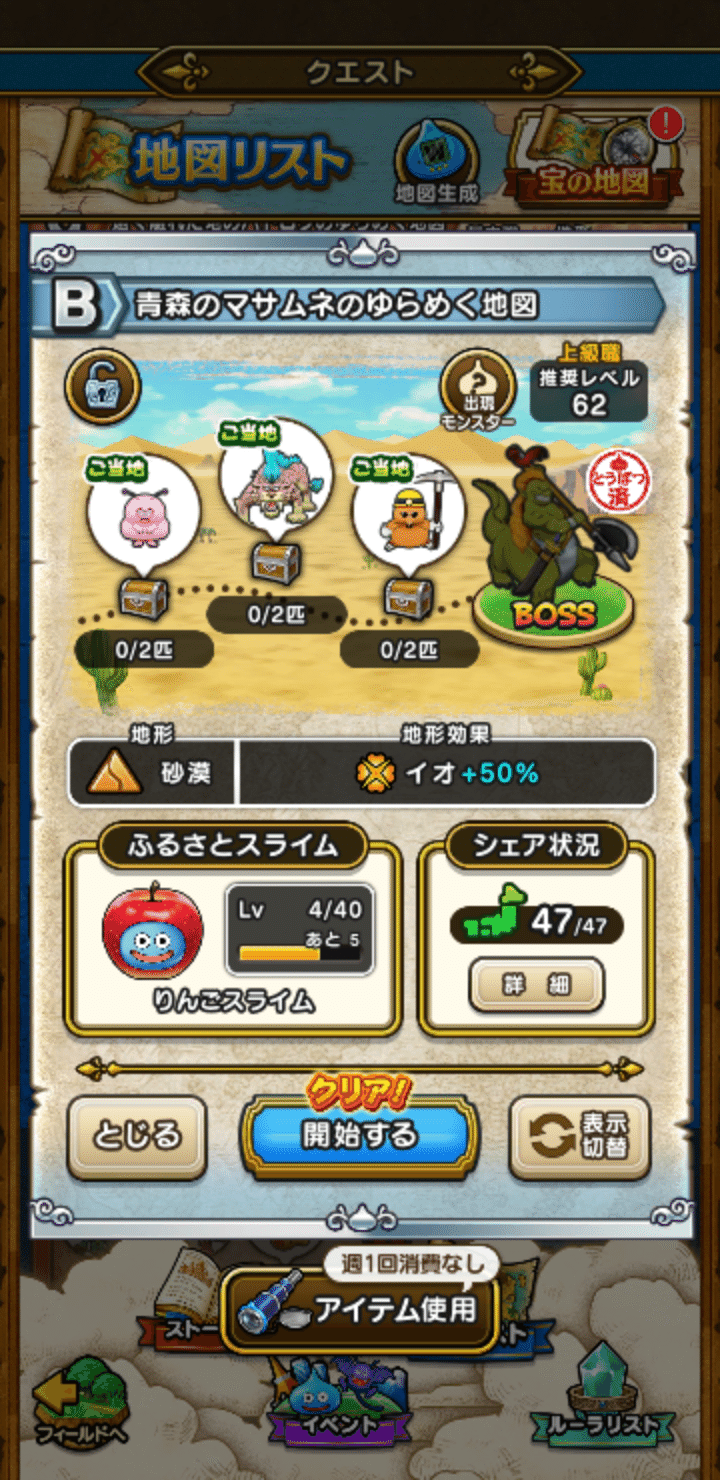This screenshot has height=1480, width=720.
Task: Tap the 開始する start button
Action: [x=359, y=1135]
